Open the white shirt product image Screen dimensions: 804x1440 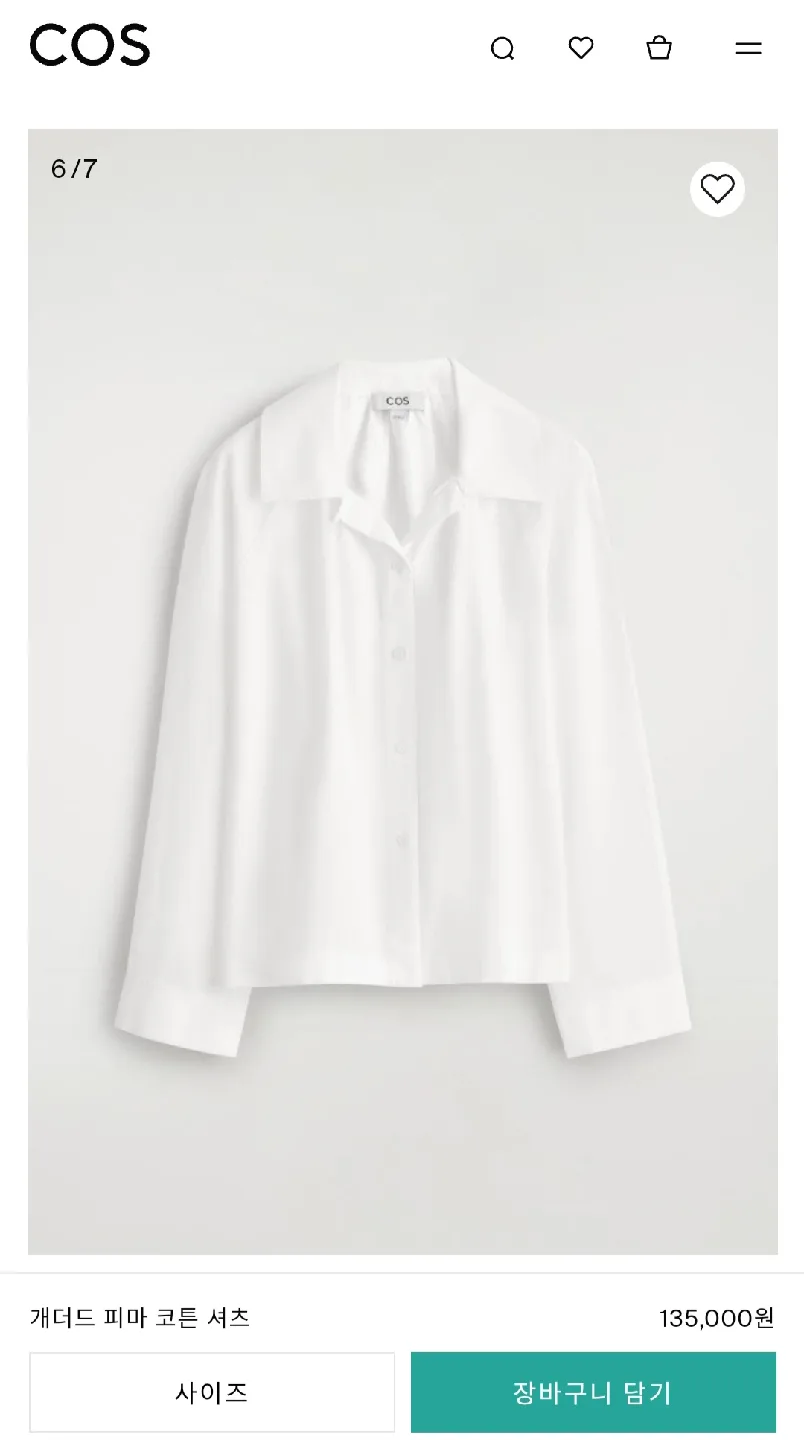point(402,700)
